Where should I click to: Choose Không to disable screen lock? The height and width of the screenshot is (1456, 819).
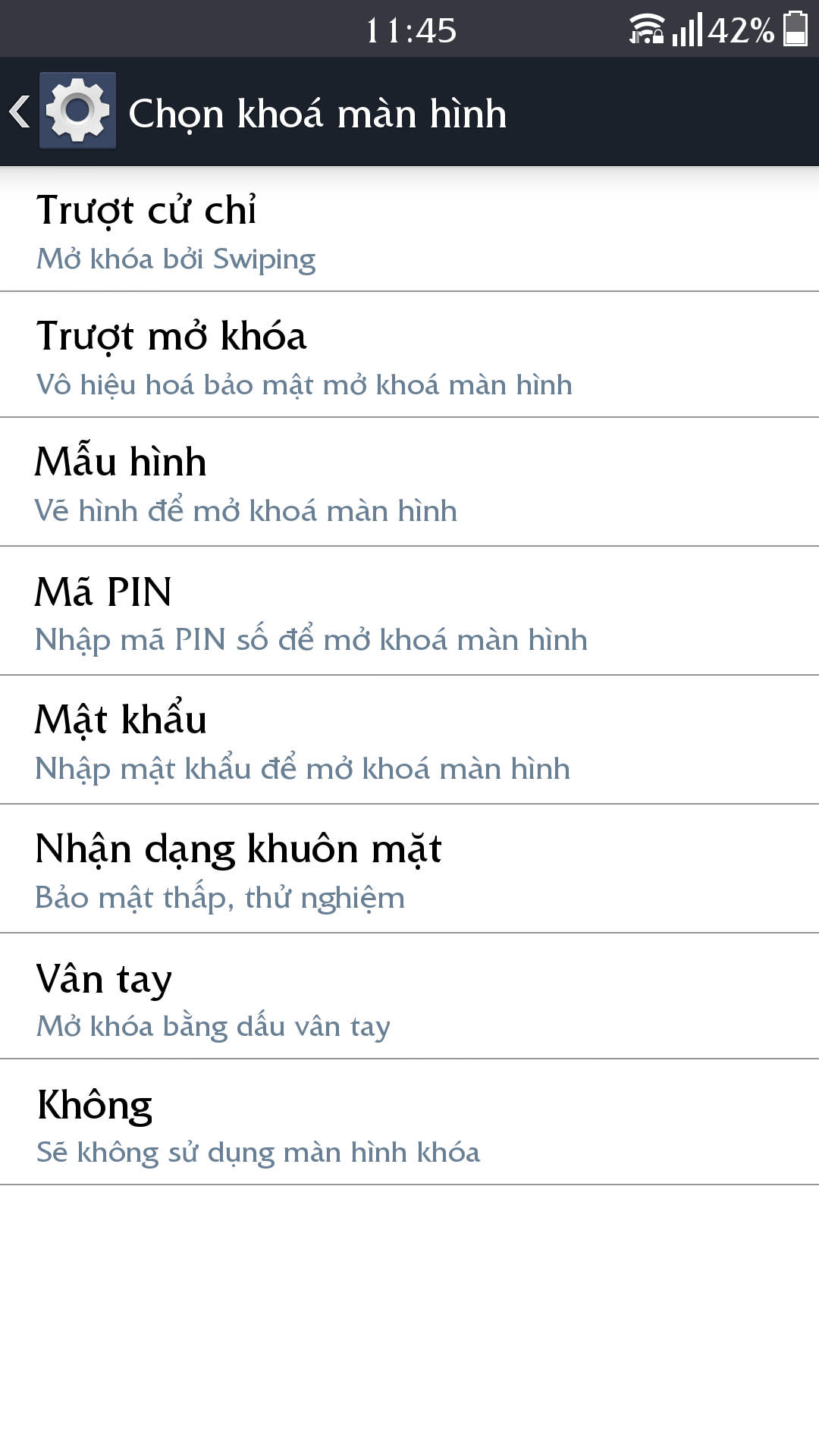click(x=409, y=1122)
